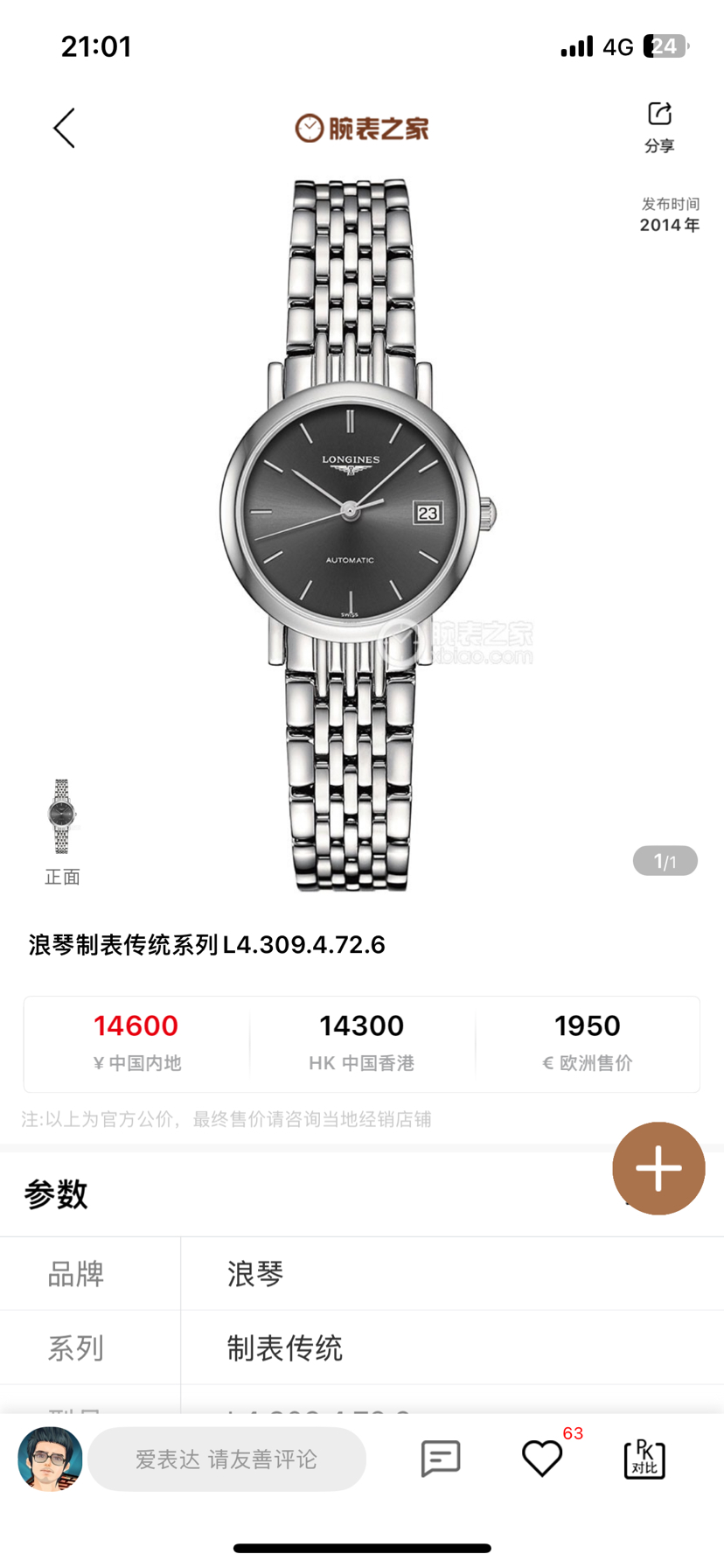Open the user avatar at bottom left

point(50,1459)
